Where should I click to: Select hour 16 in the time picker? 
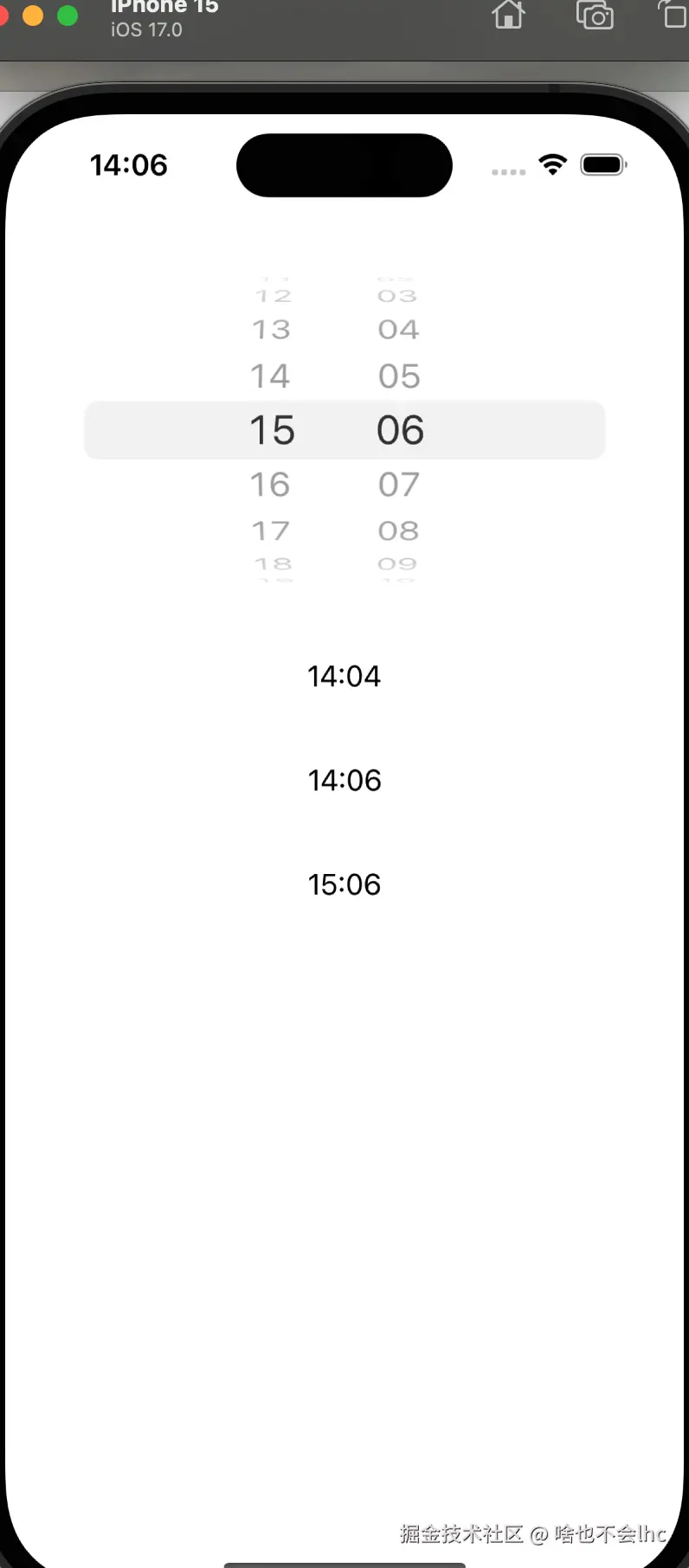point(270,485)
